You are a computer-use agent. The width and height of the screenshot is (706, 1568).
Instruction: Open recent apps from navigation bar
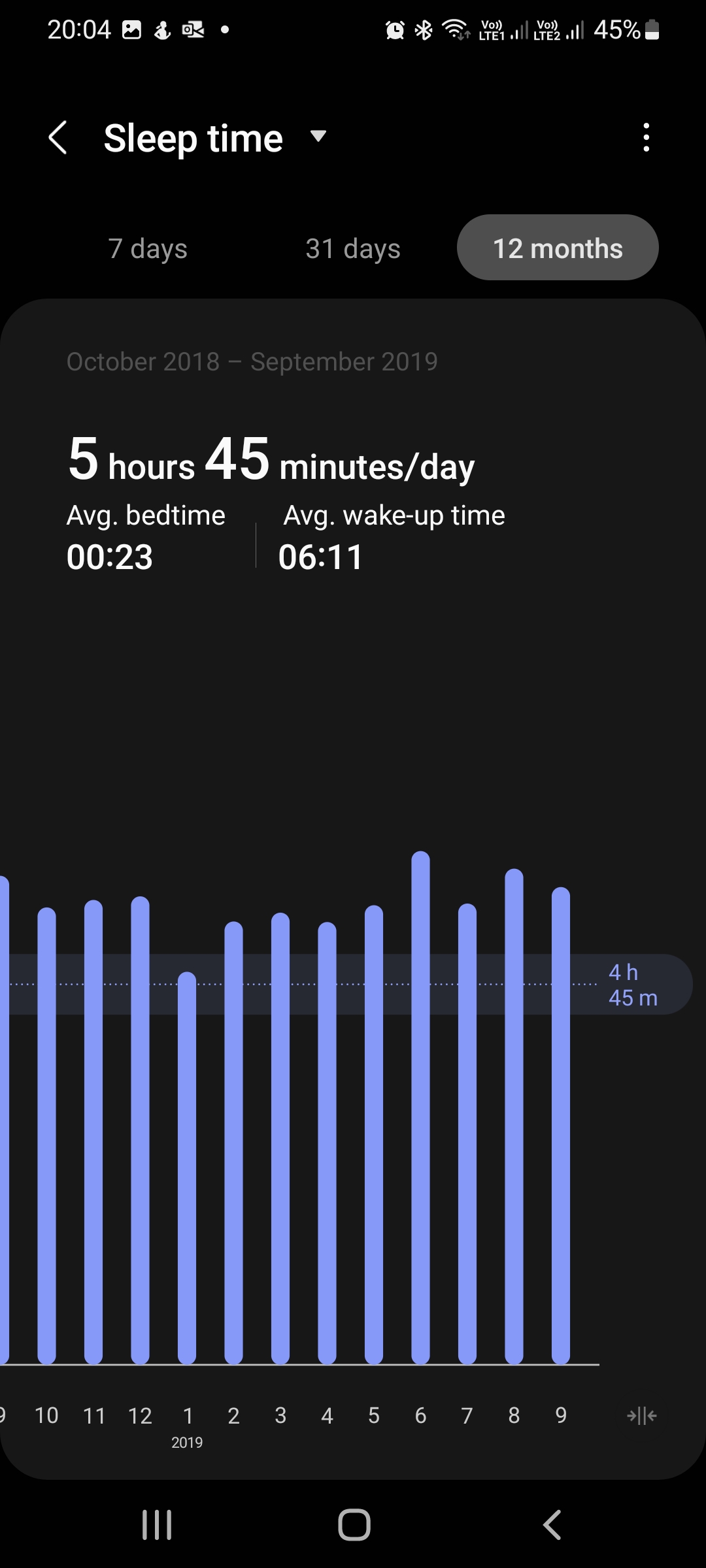[x=157, y=1525]
